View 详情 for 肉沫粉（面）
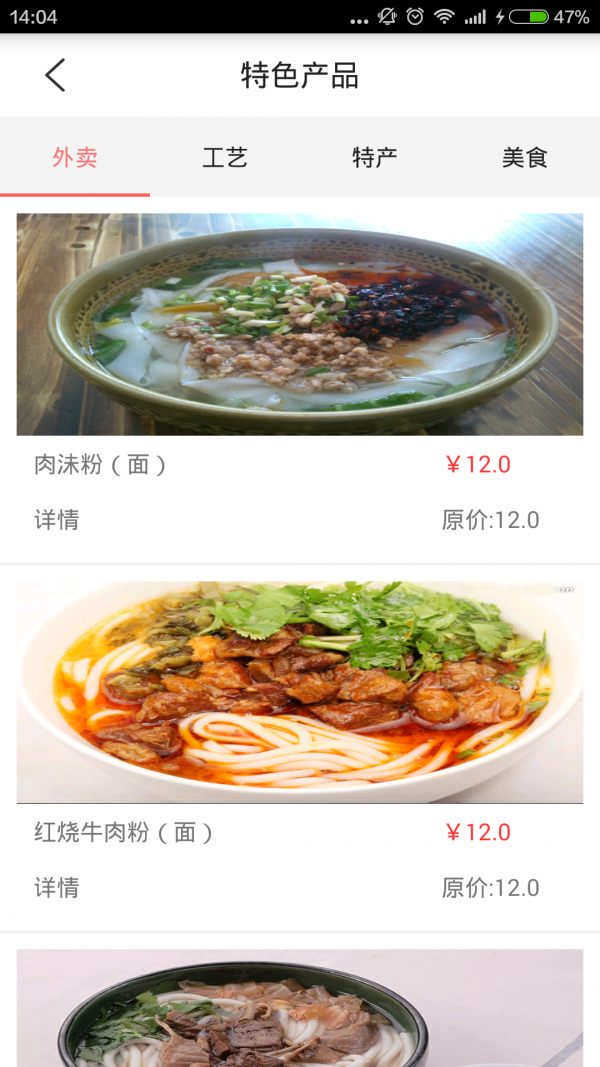 click(x=57, y=520)
